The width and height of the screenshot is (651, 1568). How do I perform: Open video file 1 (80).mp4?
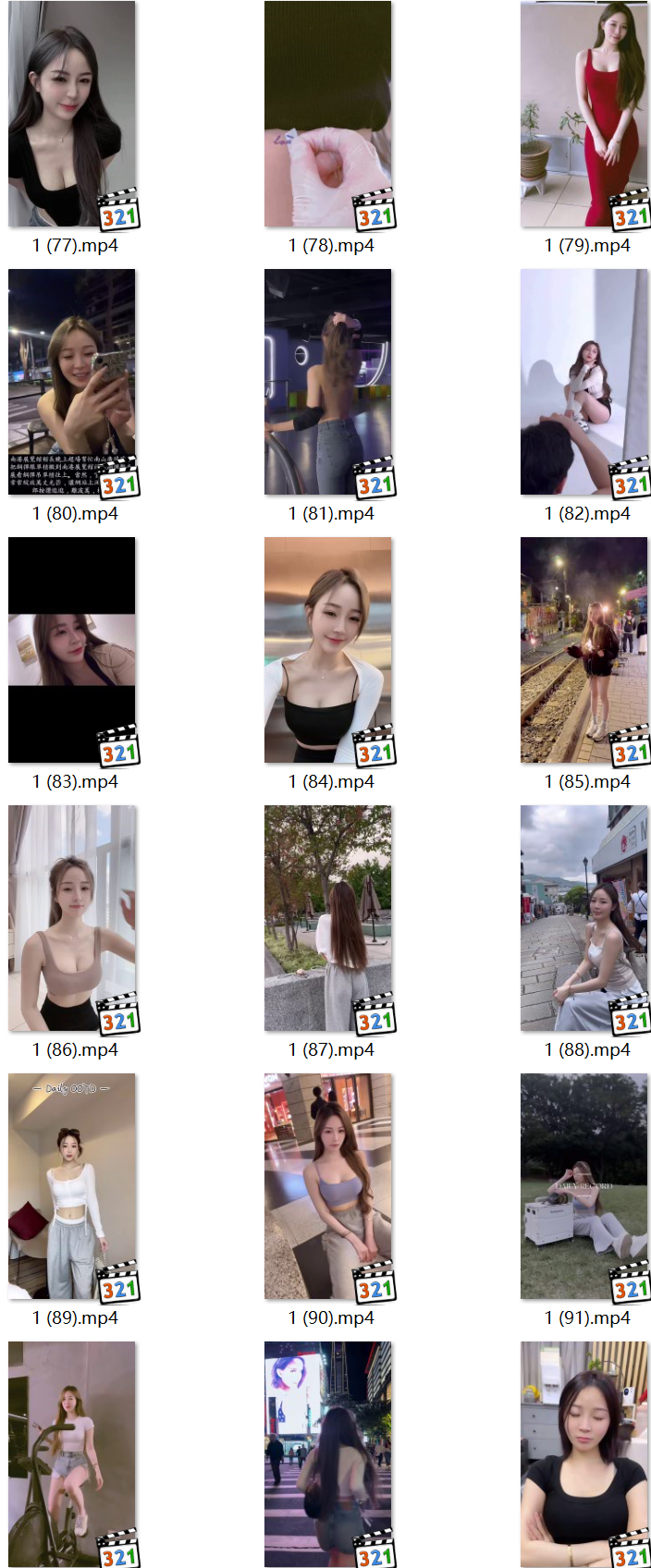click(x=72, y=383)
